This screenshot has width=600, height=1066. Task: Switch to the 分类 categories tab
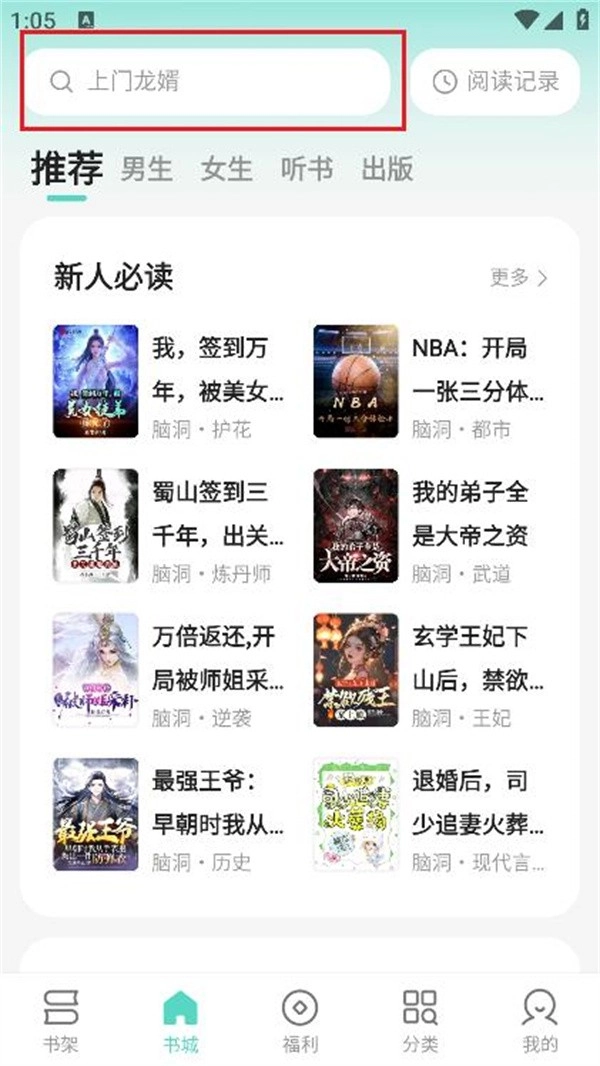[420, 1020]
